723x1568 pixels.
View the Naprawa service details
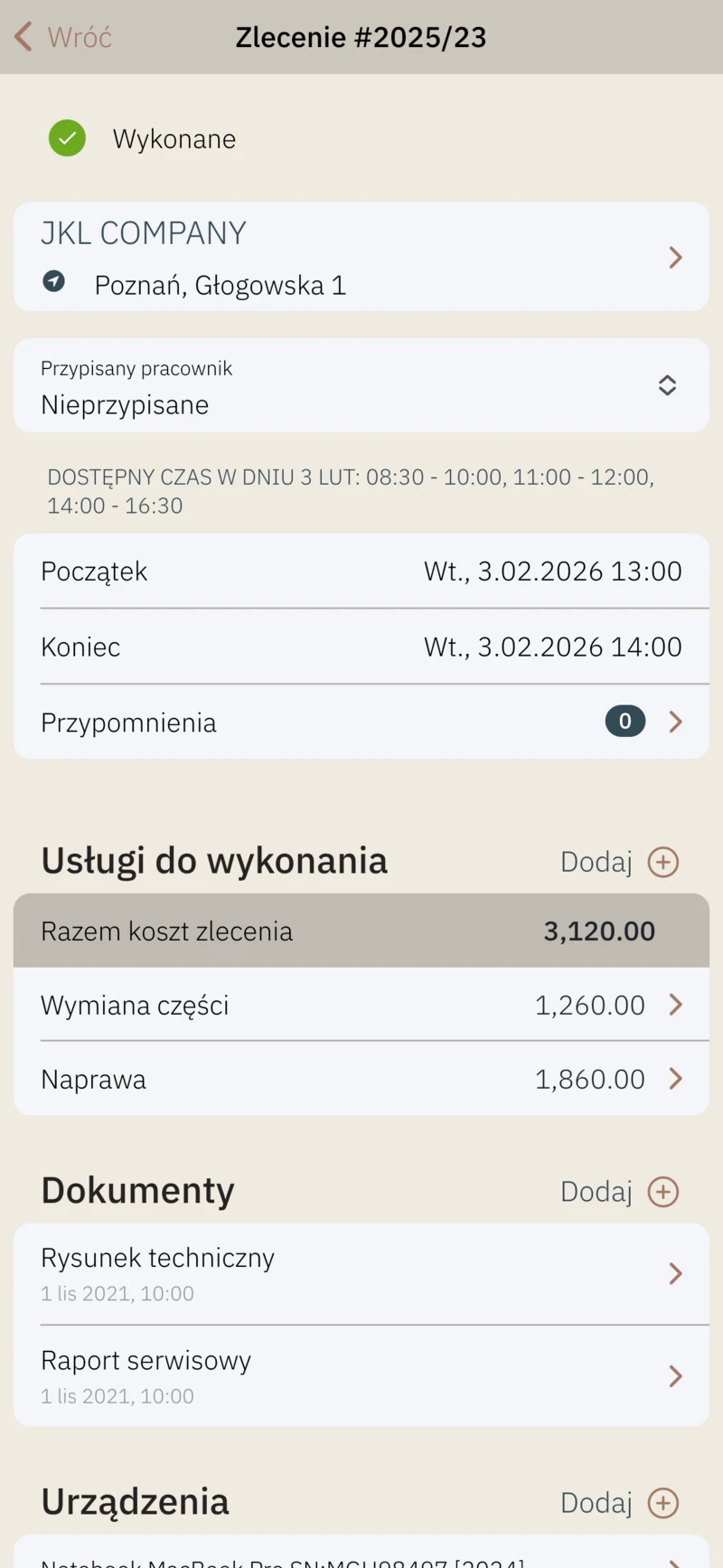click(361, 1080)
